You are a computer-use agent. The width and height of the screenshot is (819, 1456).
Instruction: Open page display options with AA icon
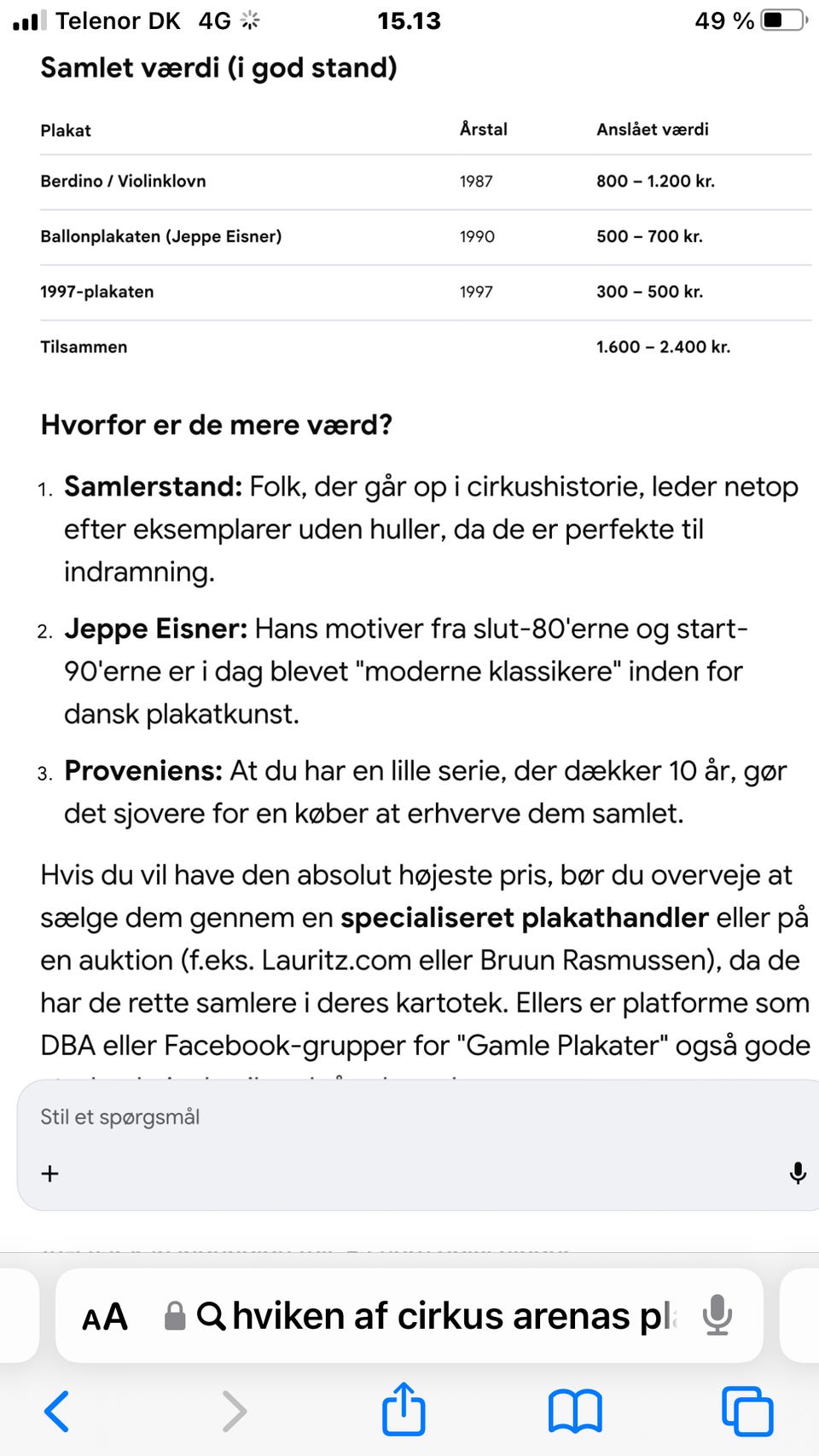(x=106, y=1314)
